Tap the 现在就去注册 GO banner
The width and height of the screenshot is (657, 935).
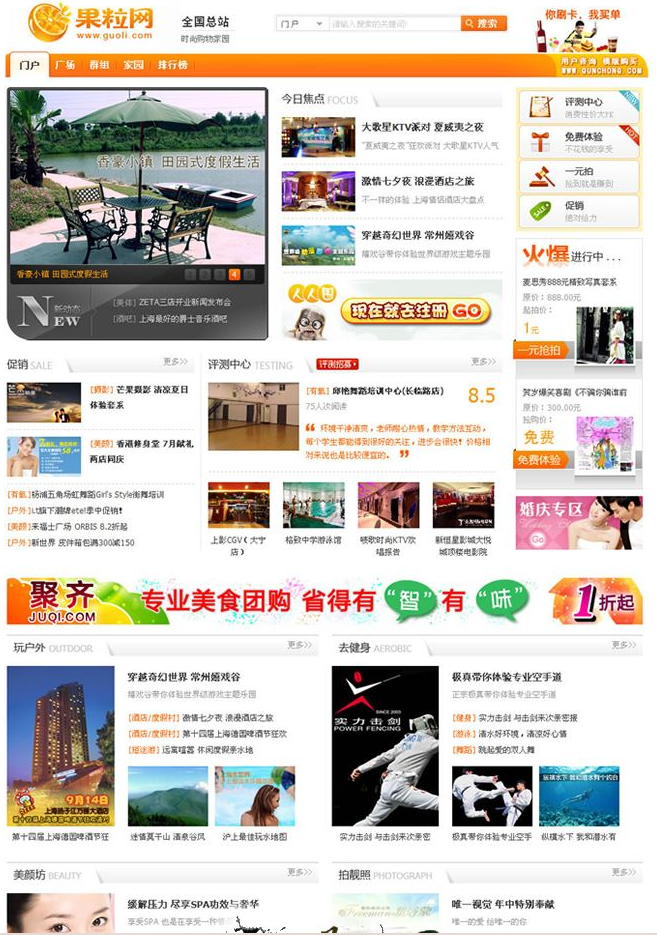391,311
